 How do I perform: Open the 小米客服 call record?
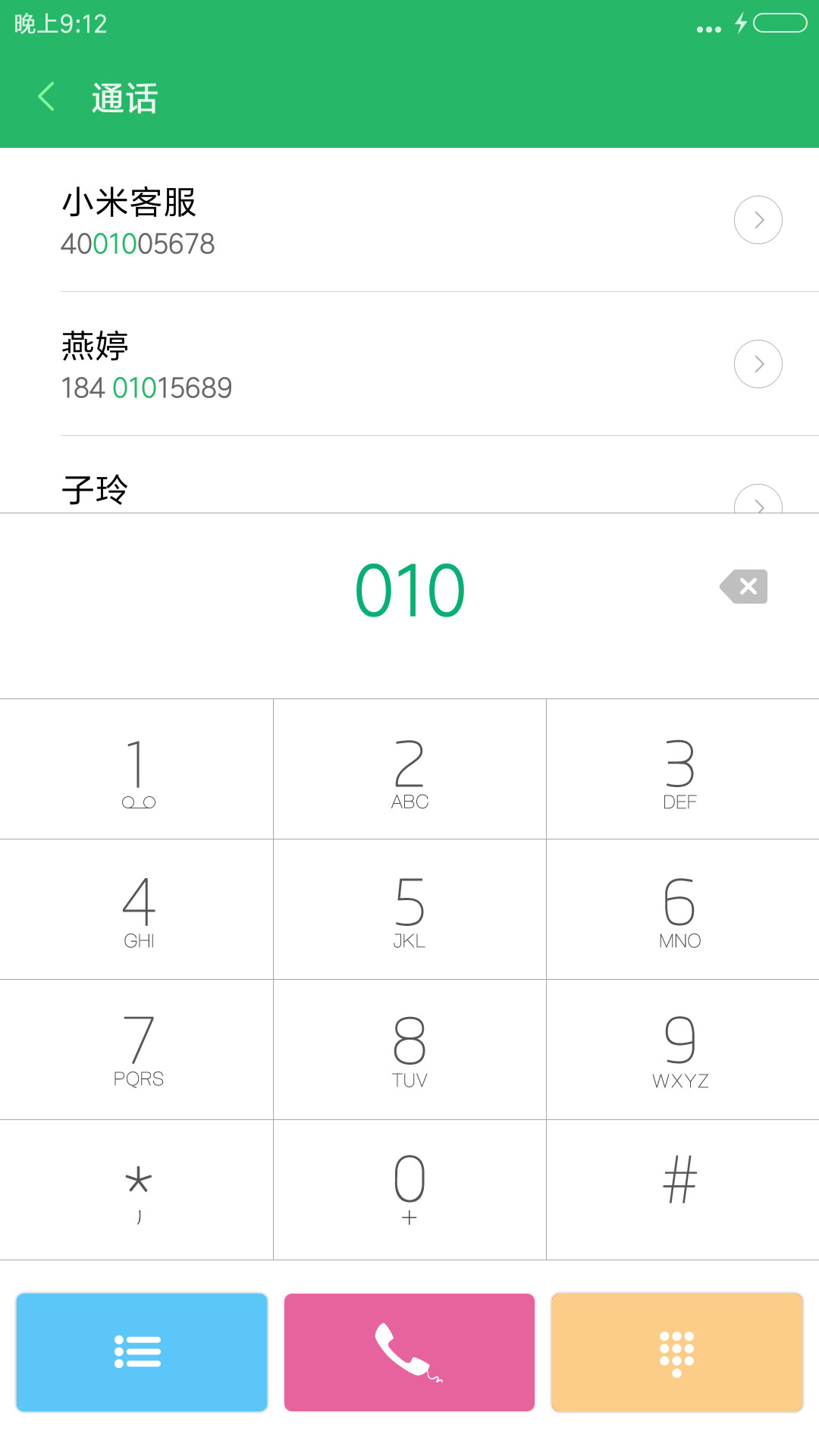(x=409, y=220)
